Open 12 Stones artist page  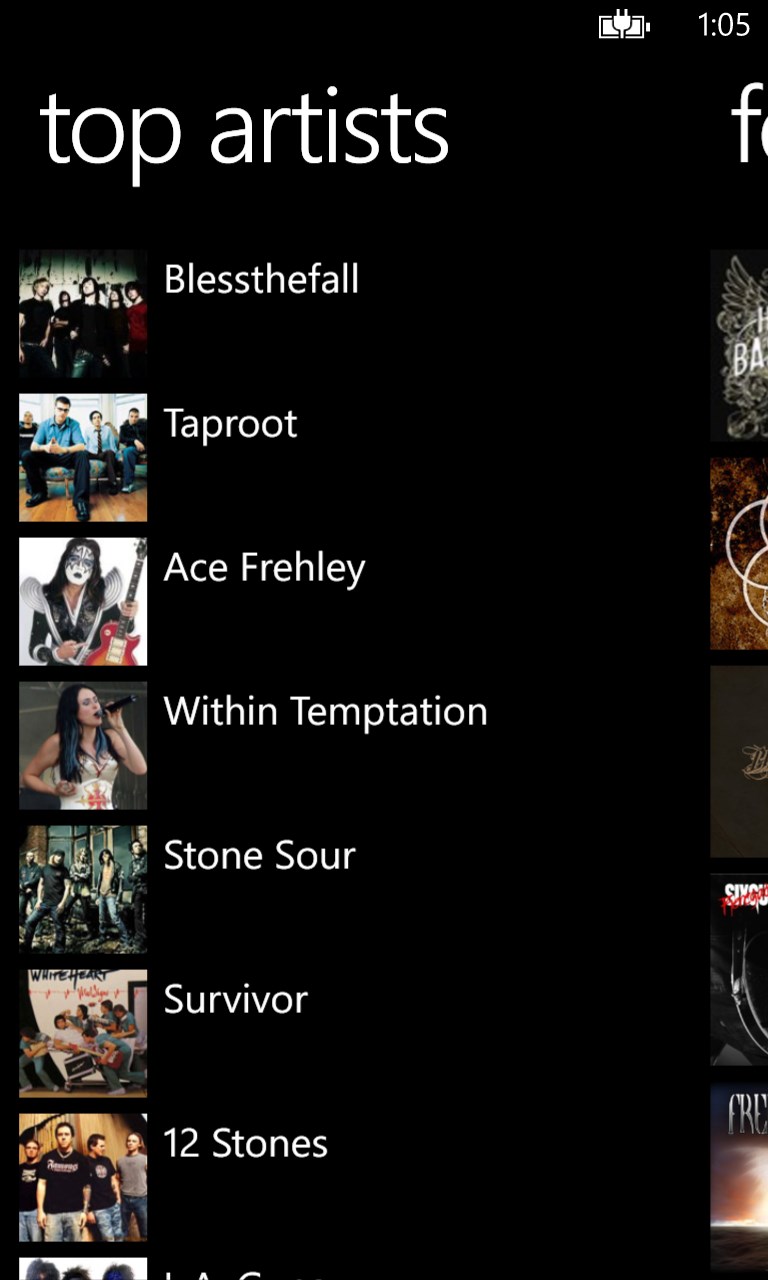click(x=245, y=1144)
